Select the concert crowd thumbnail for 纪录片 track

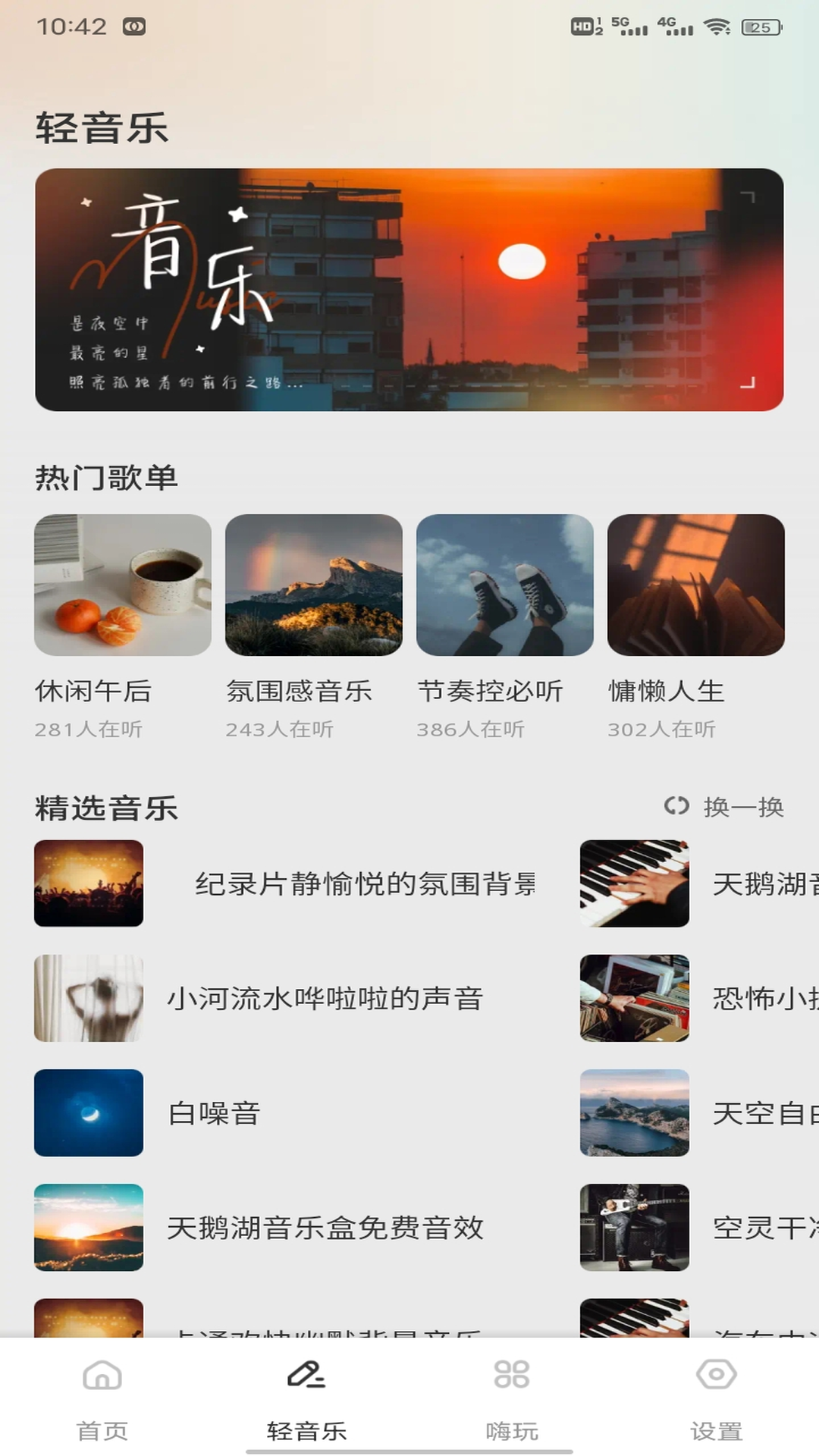(x=88, y=884)
